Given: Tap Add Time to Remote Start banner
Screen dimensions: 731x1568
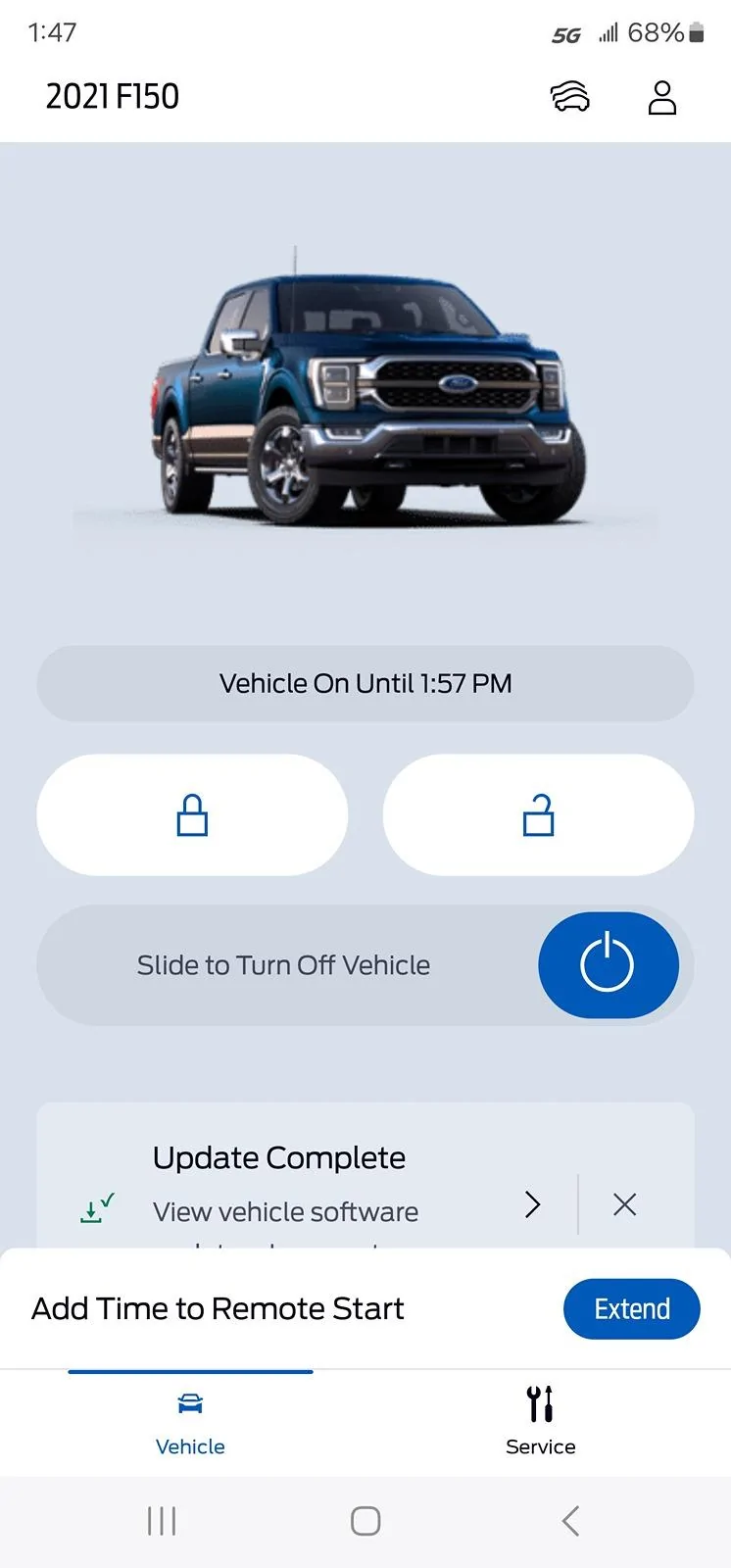Looking at the screenshot, I should click(218, 1308).
